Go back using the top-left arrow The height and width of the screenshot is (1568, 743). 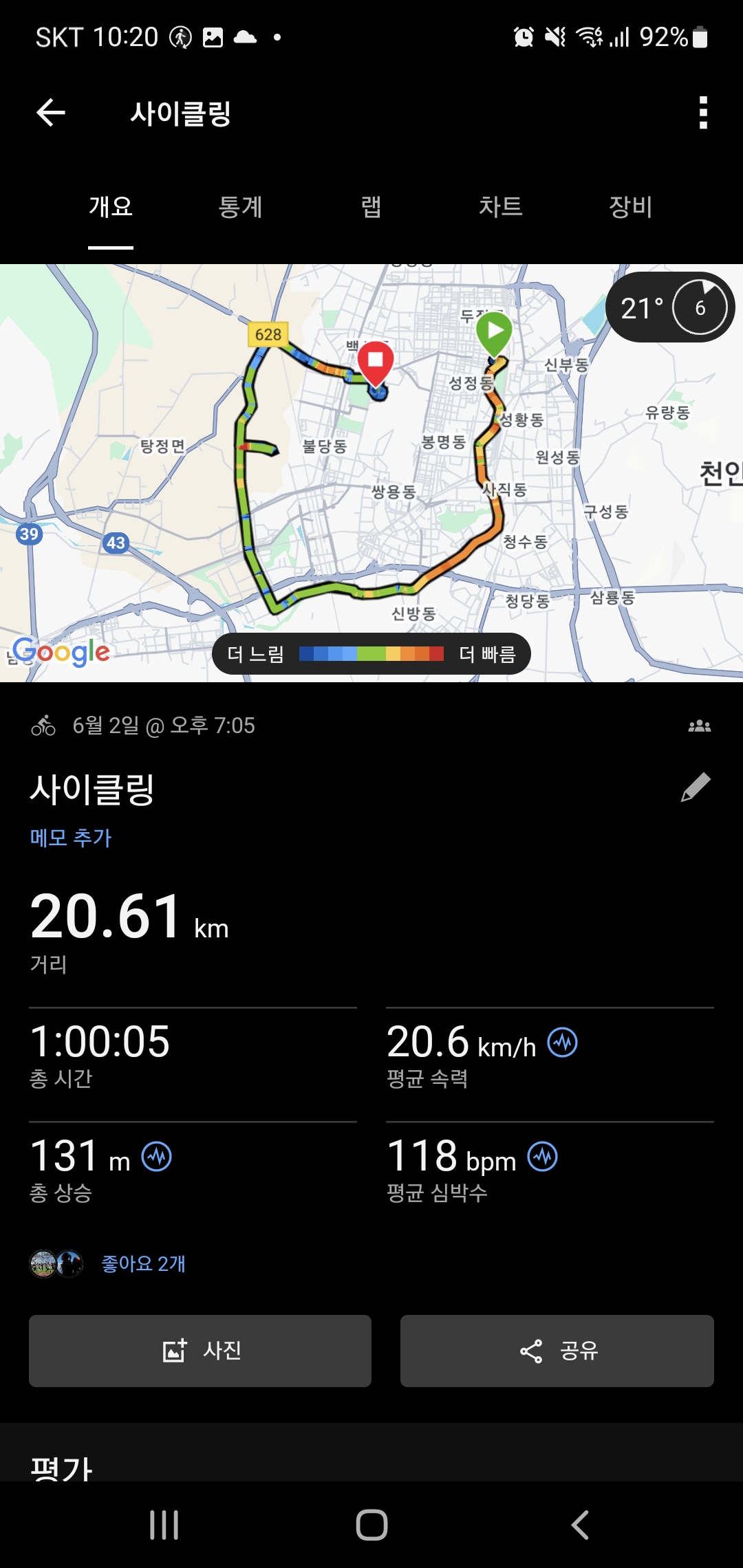point(51,113)
